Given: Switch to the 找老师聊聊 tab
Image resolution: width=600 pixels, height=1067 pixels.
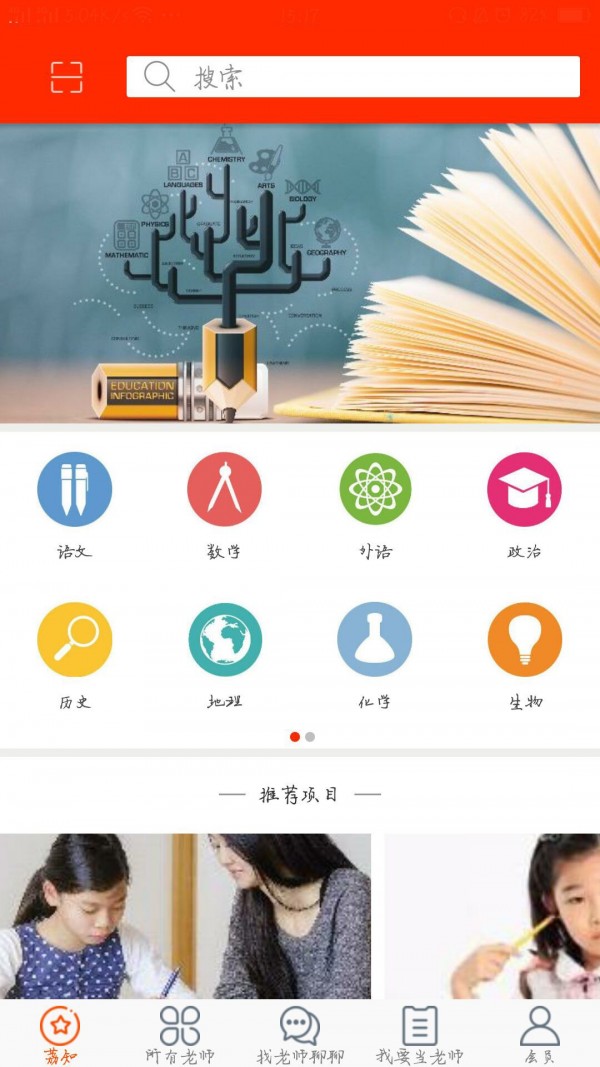Looking at the screenshot, I should click(300, 1035).
